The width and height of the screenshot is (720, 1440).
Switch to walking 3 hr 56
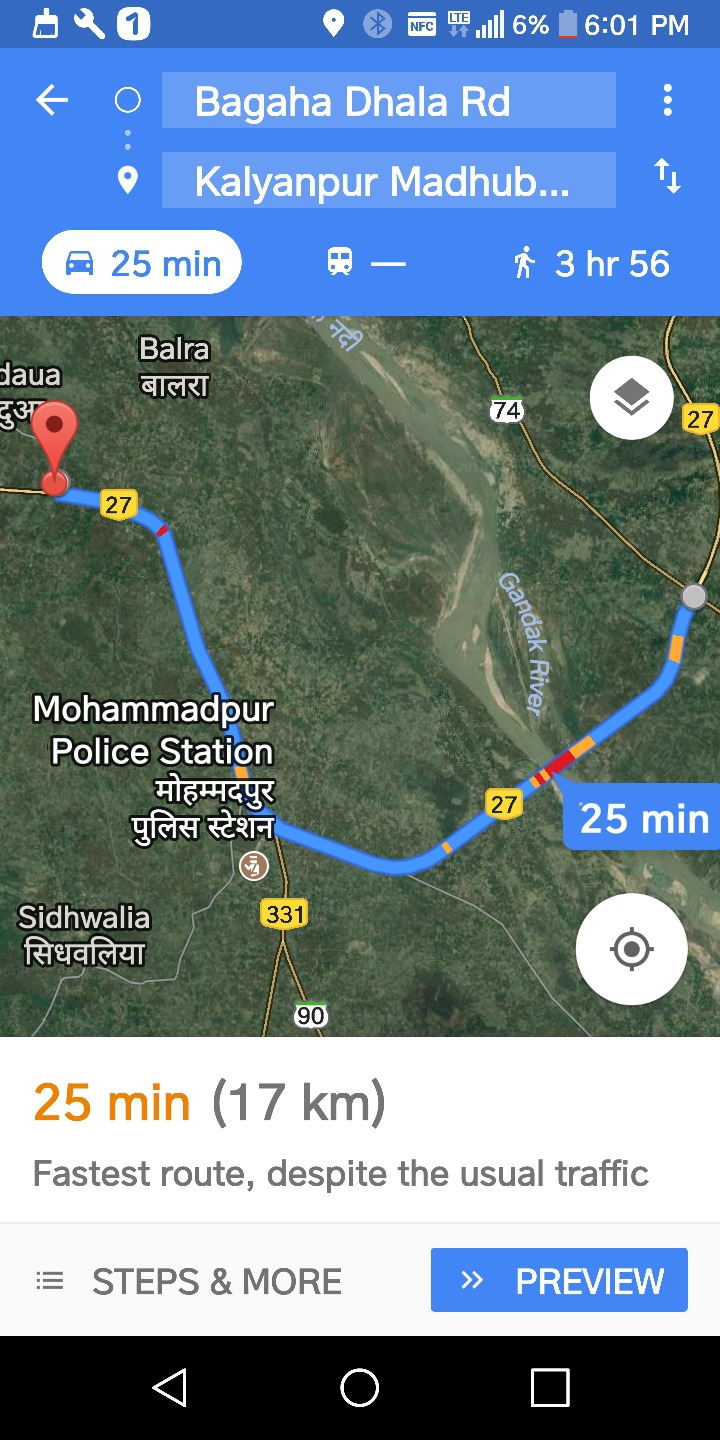[x=591, y=263]
